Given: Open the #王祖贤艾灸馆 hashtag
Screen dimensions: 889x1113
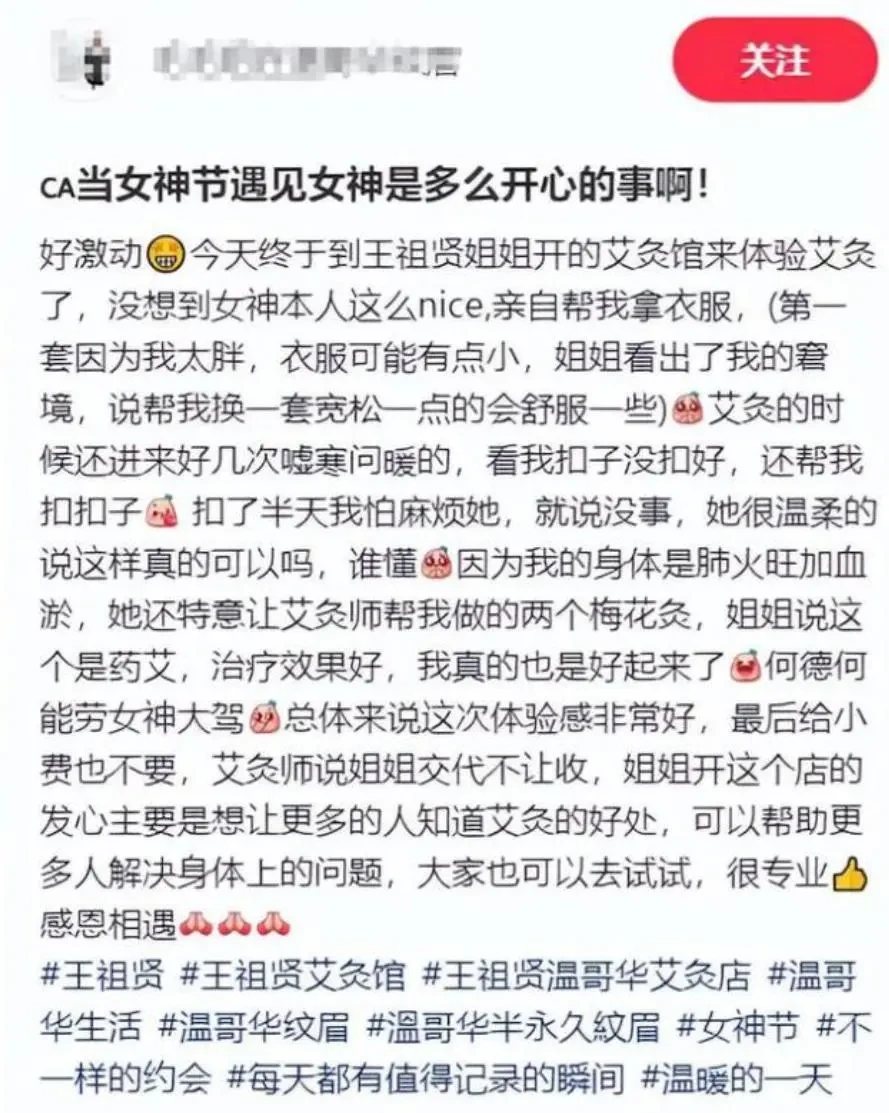Looking at the screenshot, I should coord(294,973).
